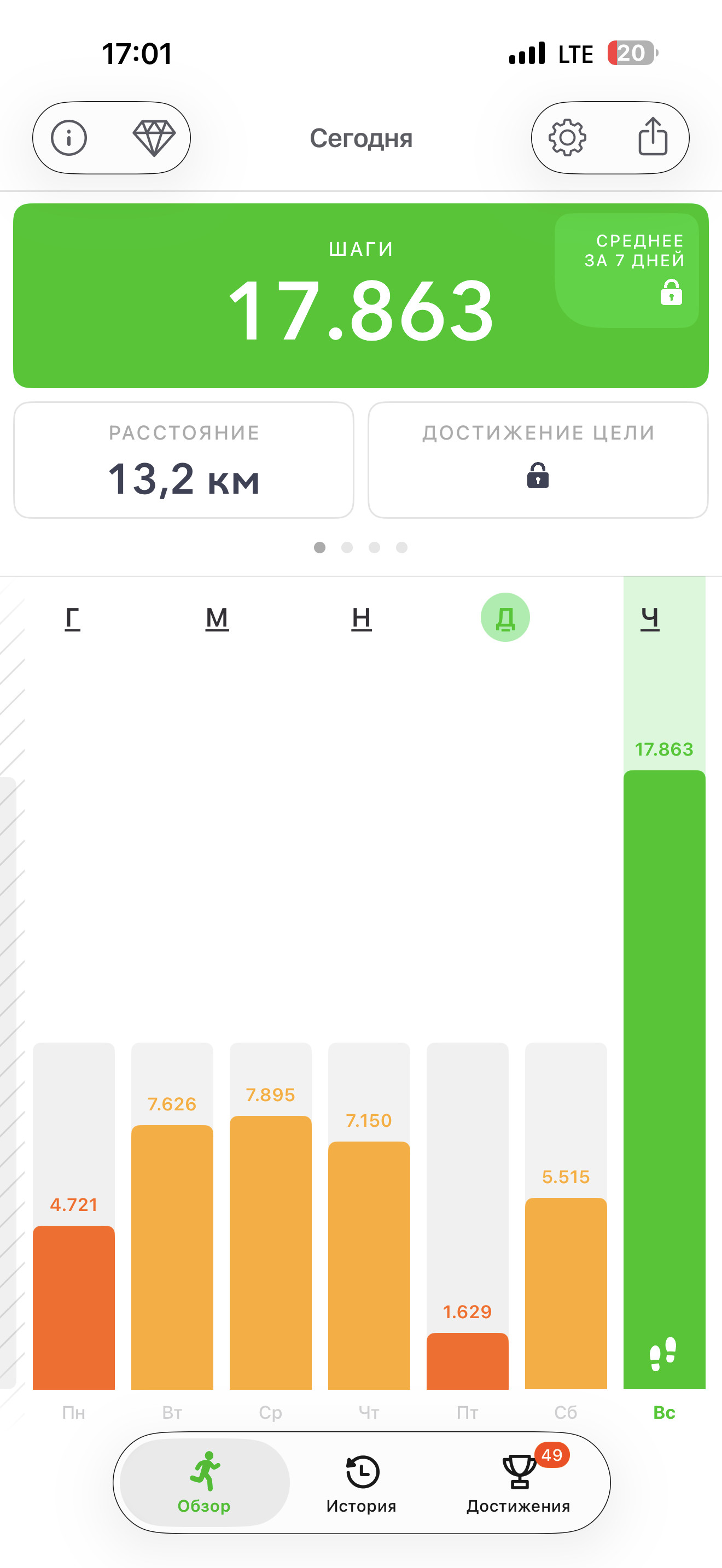Open the locked Достижение цели card
722x1568 pixels.
click(538, 460)
